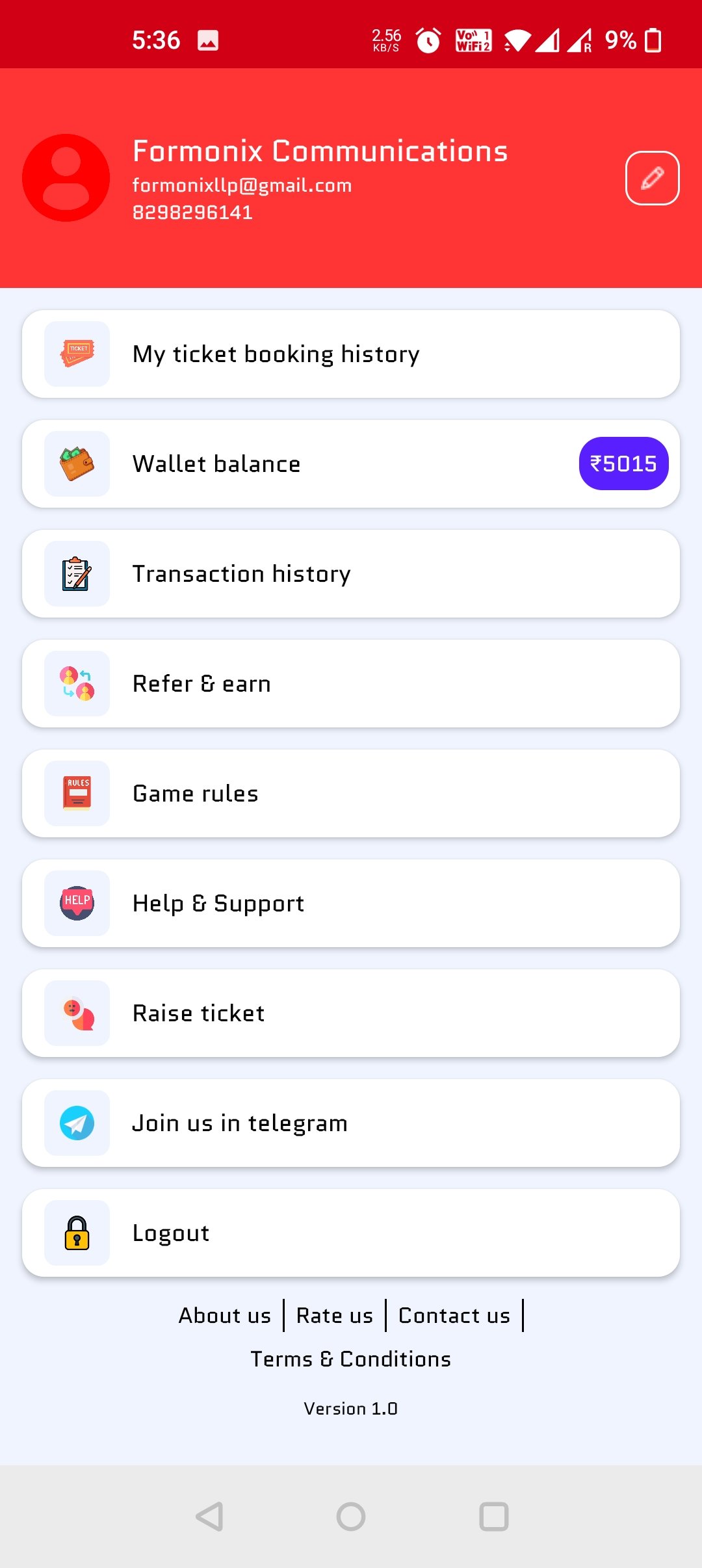The image size is (702, 1568).
Task: Join us in telegram
Action: pos(351,1123)
